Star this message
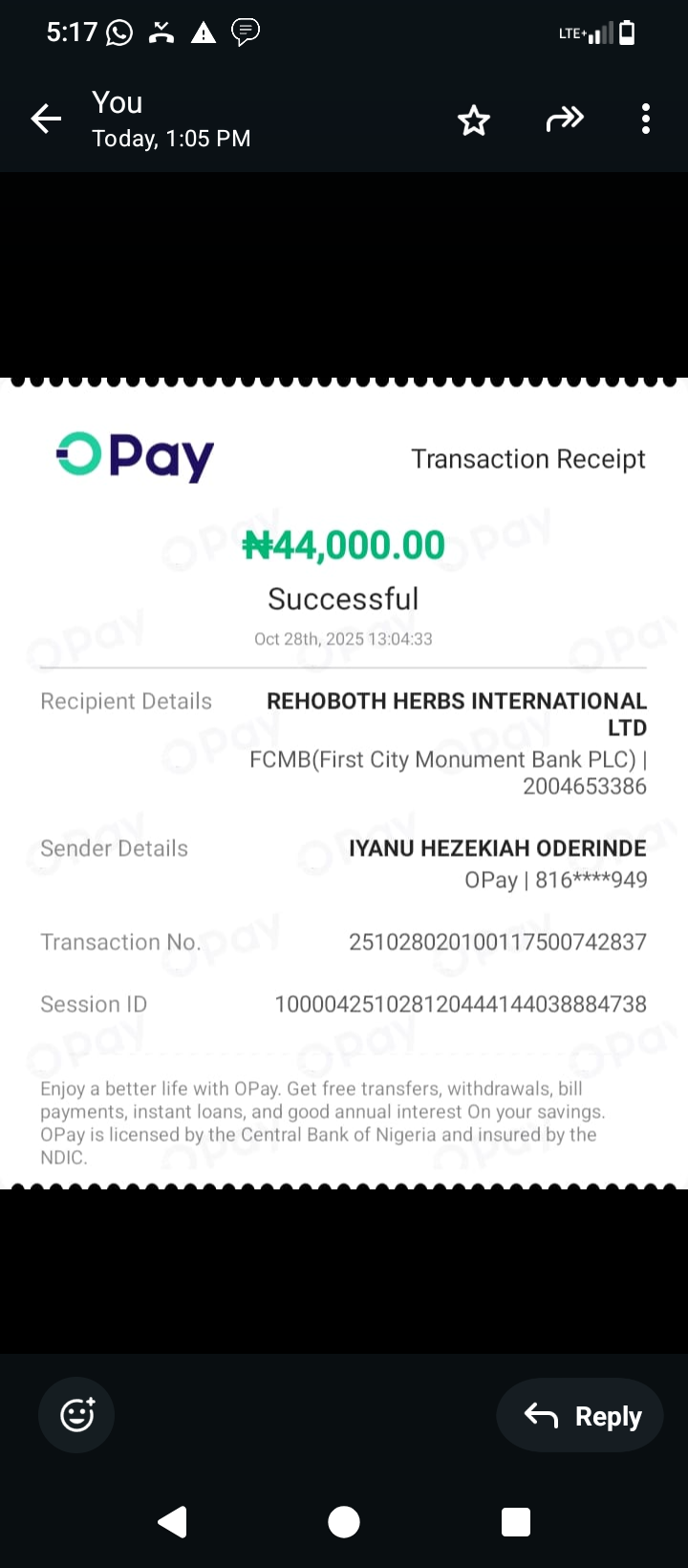This screenshot has width=688, height=1568. tap(474, 120)
